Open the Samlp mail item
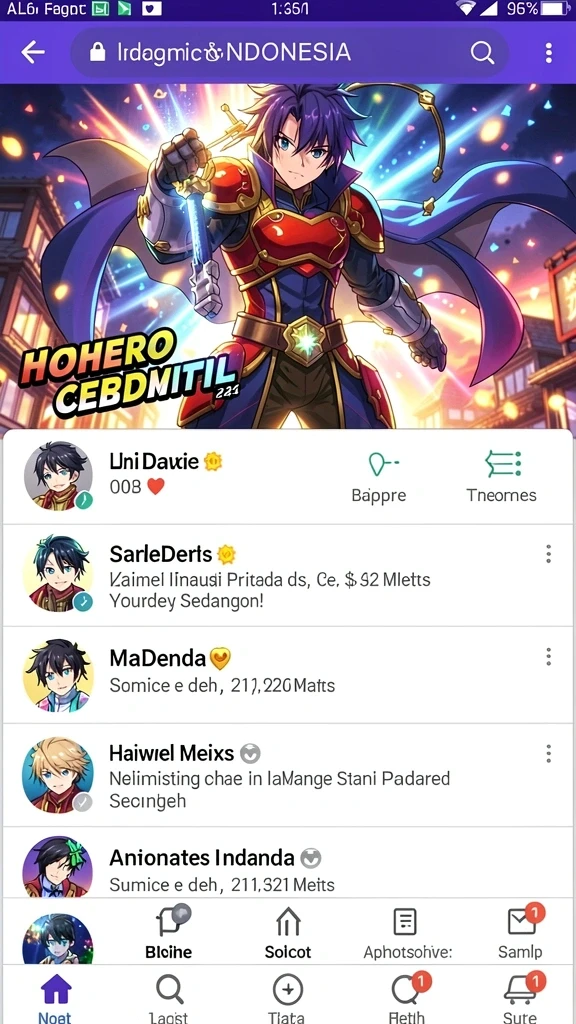Viewport: 576px width, 1024px height. click(x=520, y=932)
